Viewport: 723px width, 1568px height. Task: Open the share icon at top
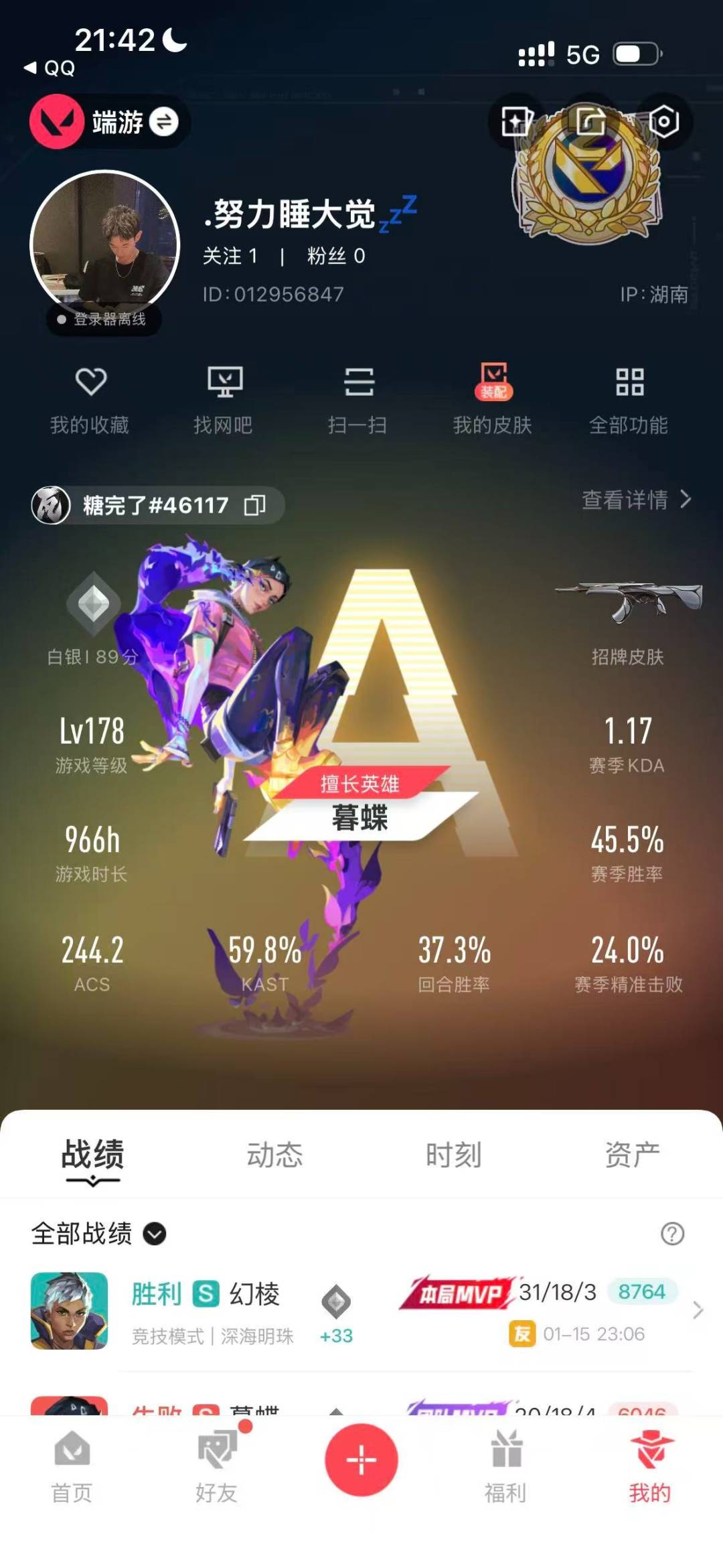tap(590, 121)
